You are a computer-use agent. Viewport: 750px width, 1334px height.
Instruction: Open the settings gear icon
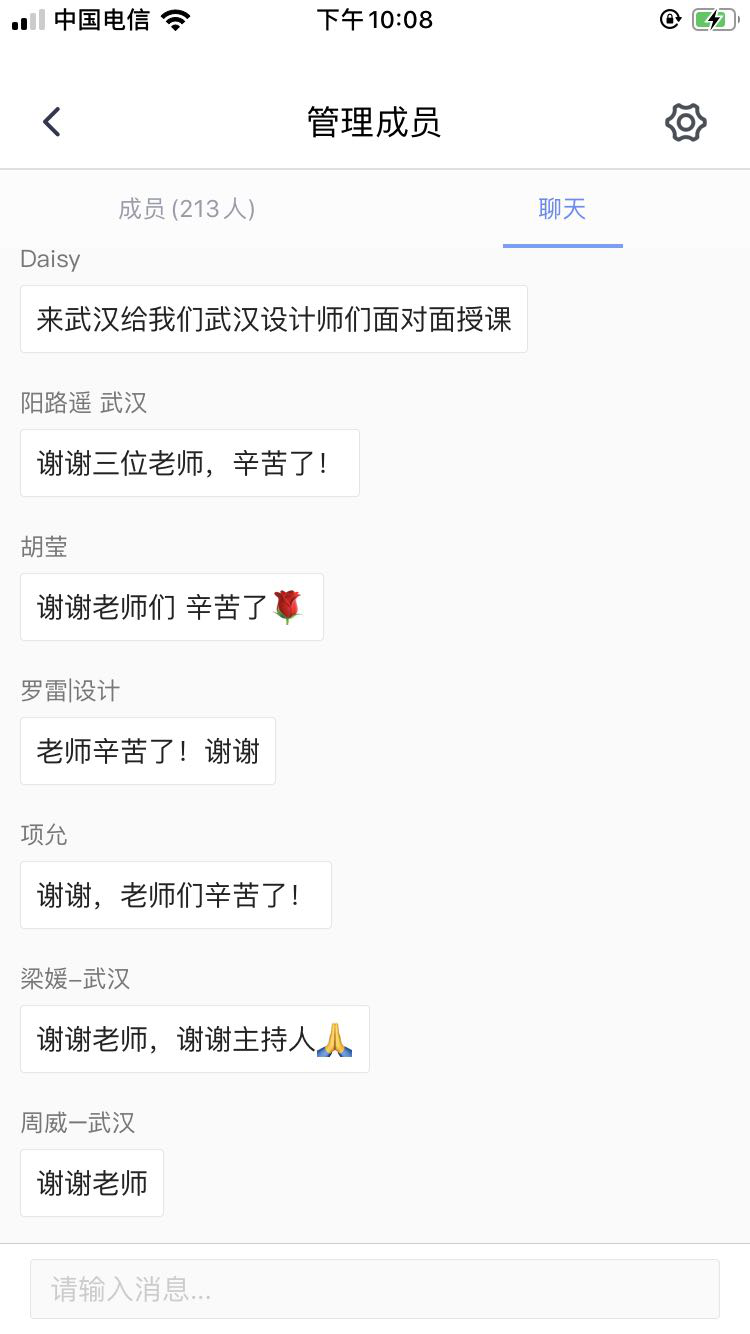(x=686, y=122)
